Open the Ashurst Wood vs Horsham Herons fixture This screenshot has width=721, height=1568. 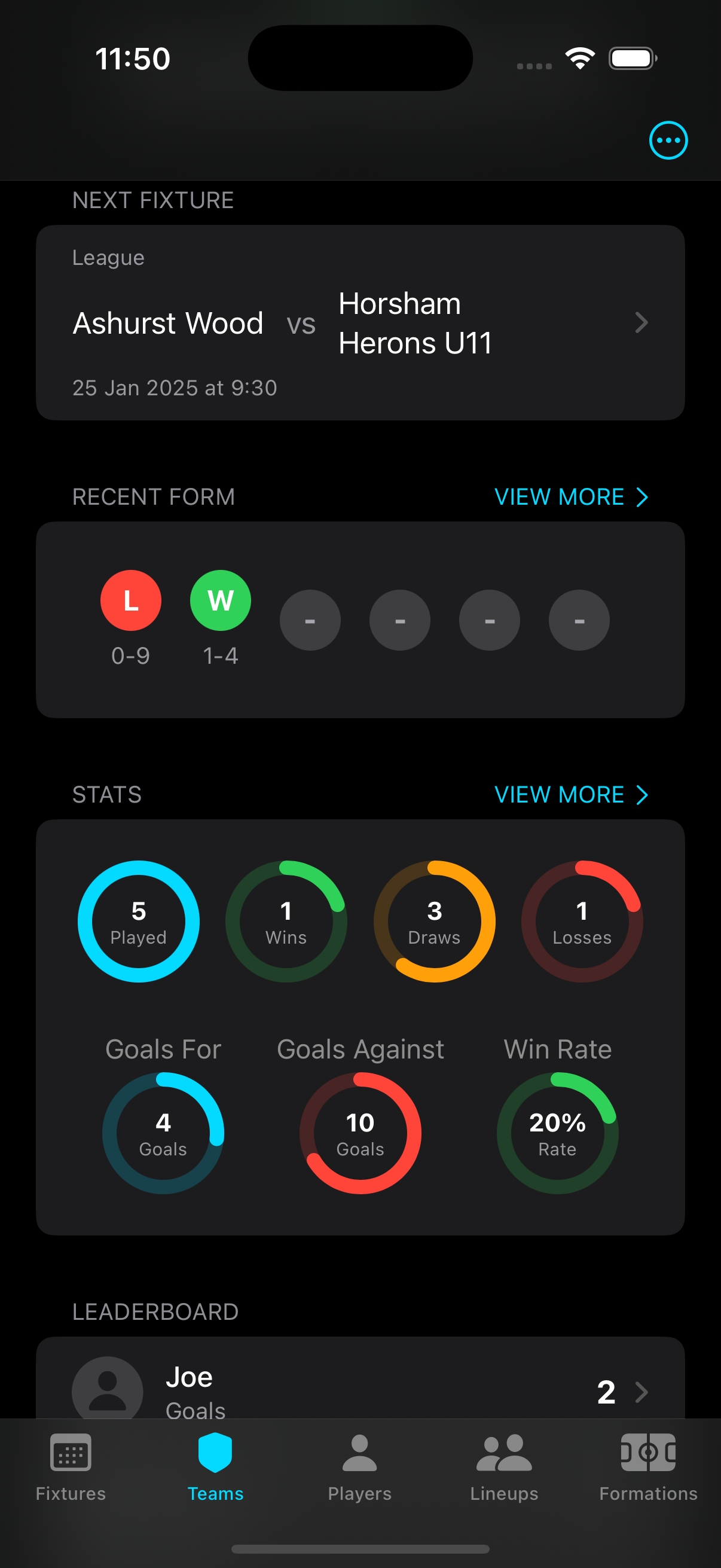pyautogui.click(x=360, y=322)
